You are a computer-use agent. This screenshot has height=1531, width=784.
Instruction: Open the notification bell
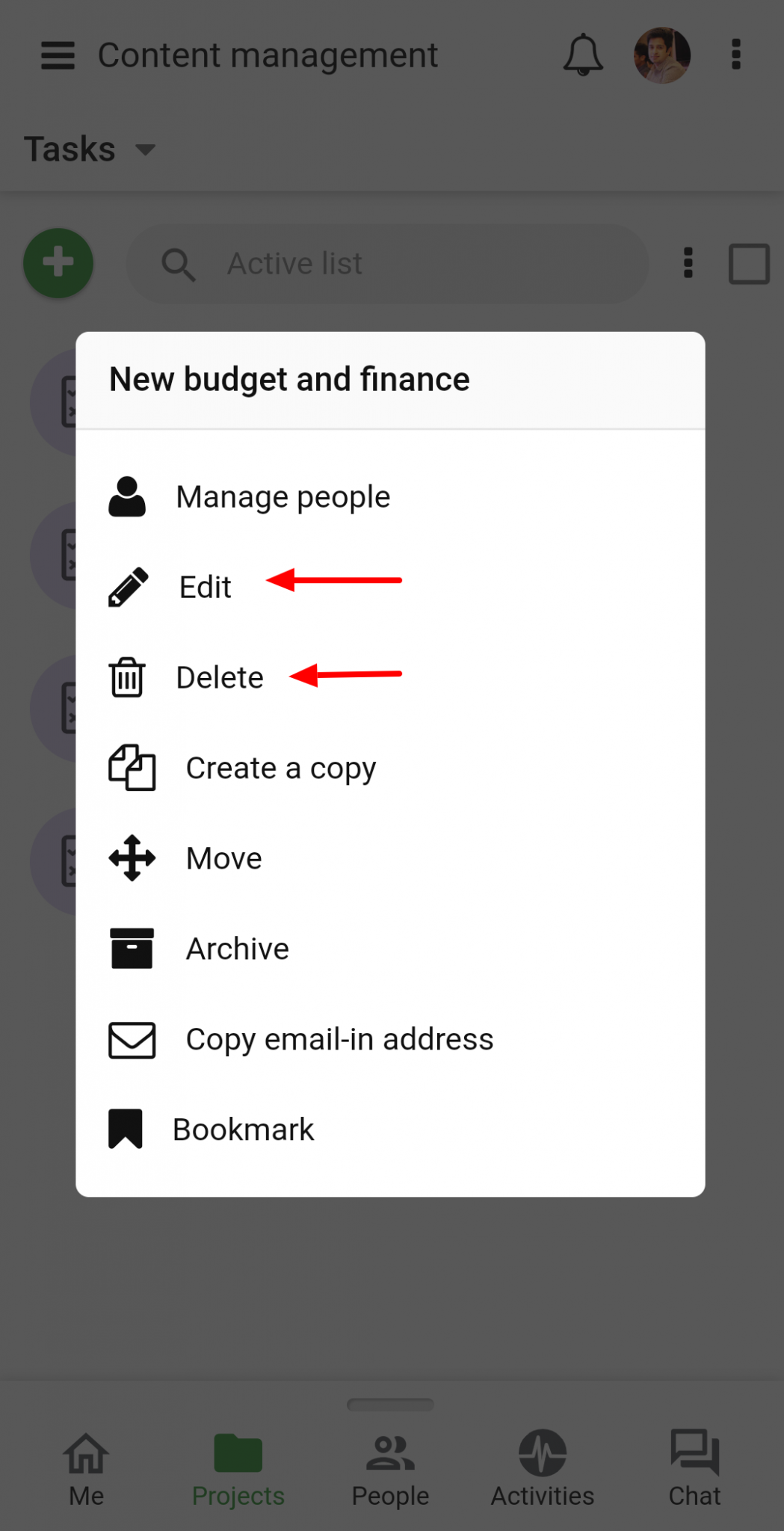coord(584,55)
